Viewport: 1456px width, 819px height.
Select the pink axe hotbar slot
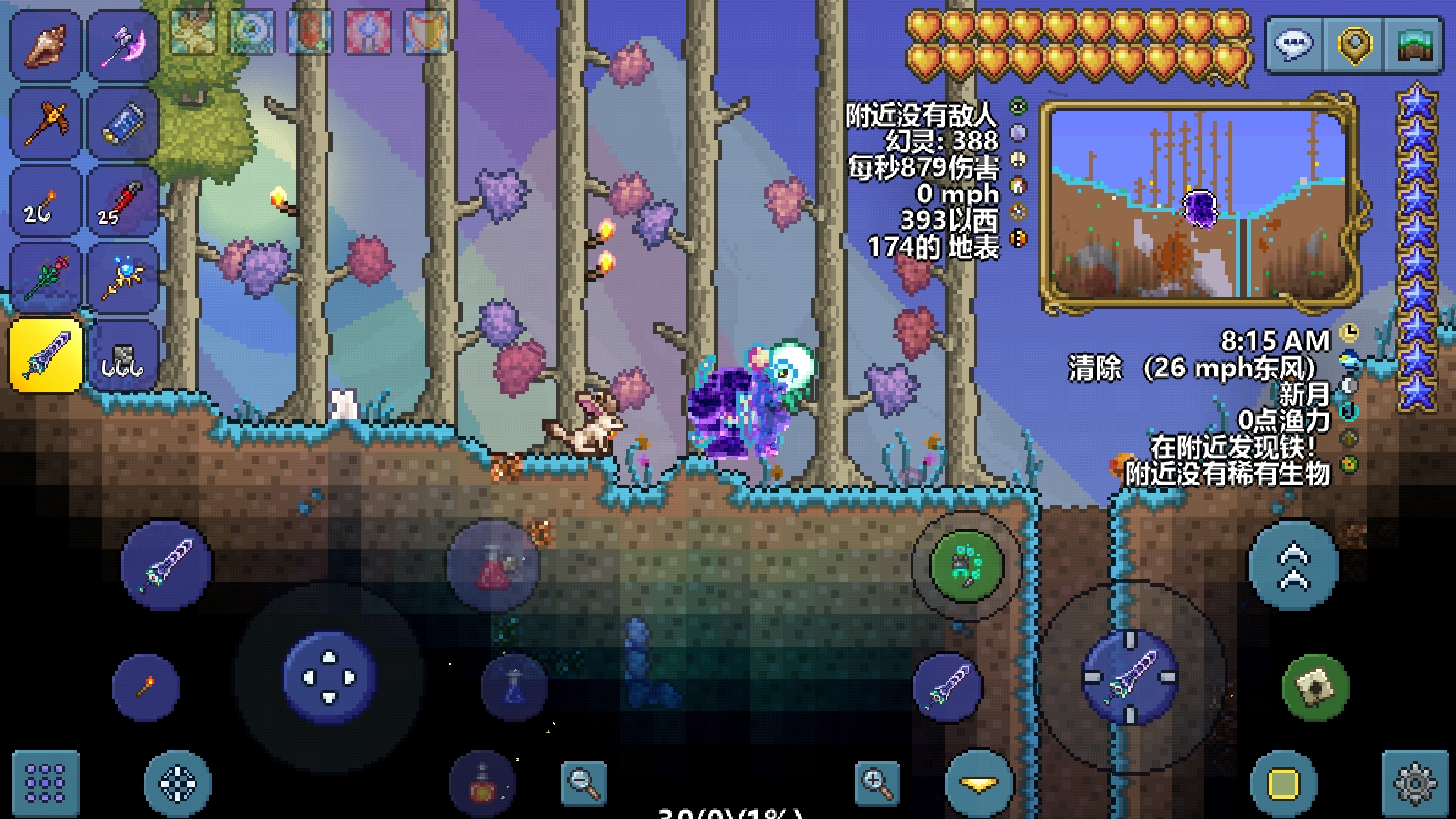pos(123,45)
